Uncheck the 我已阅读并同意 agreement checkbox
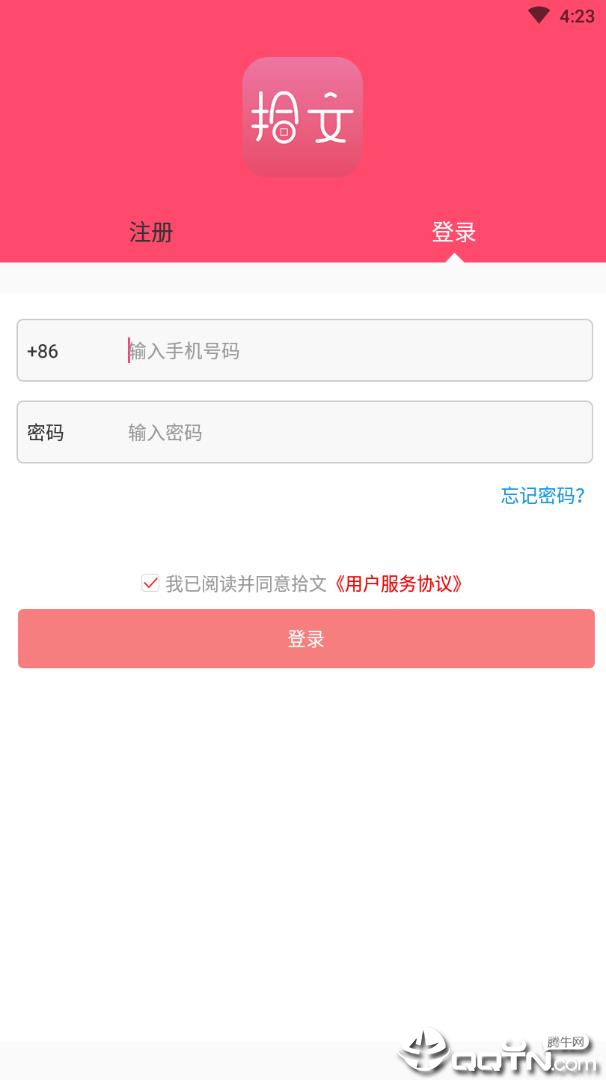This screenshot has width=606, height=1080. (150, 583)
